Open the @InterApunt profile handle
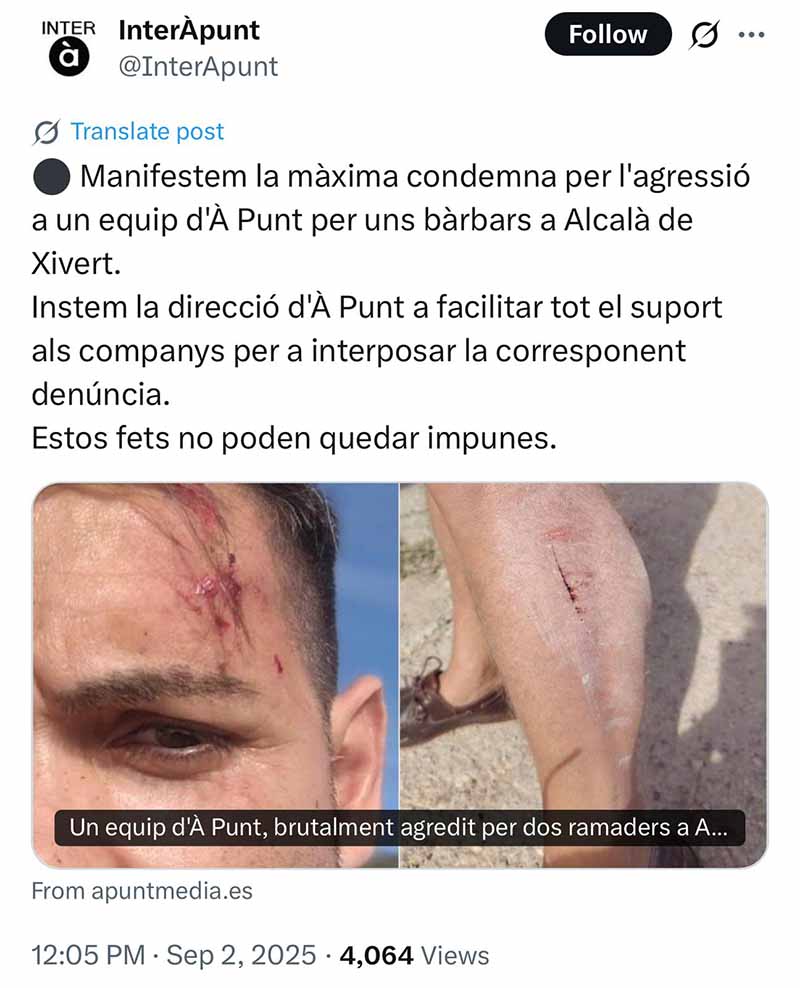This screenshot has height=988, width=800. [x=198, y=66]
